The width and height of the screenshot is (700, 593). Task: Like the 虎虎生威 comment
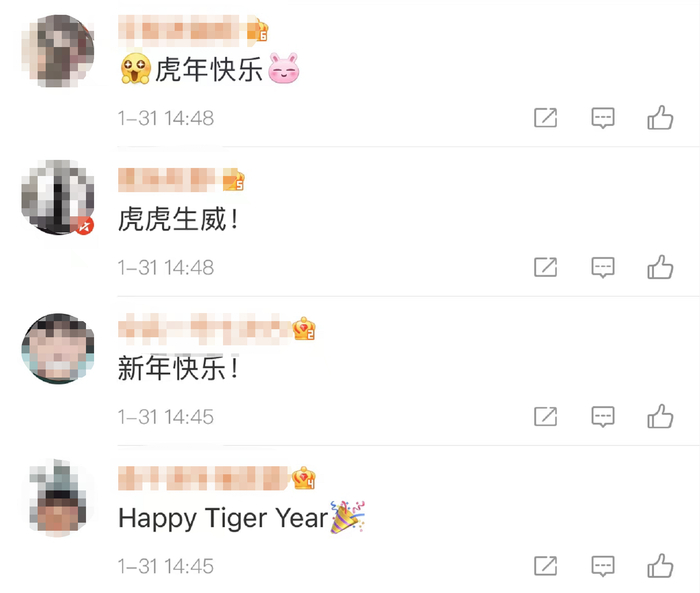pos(660,267)
